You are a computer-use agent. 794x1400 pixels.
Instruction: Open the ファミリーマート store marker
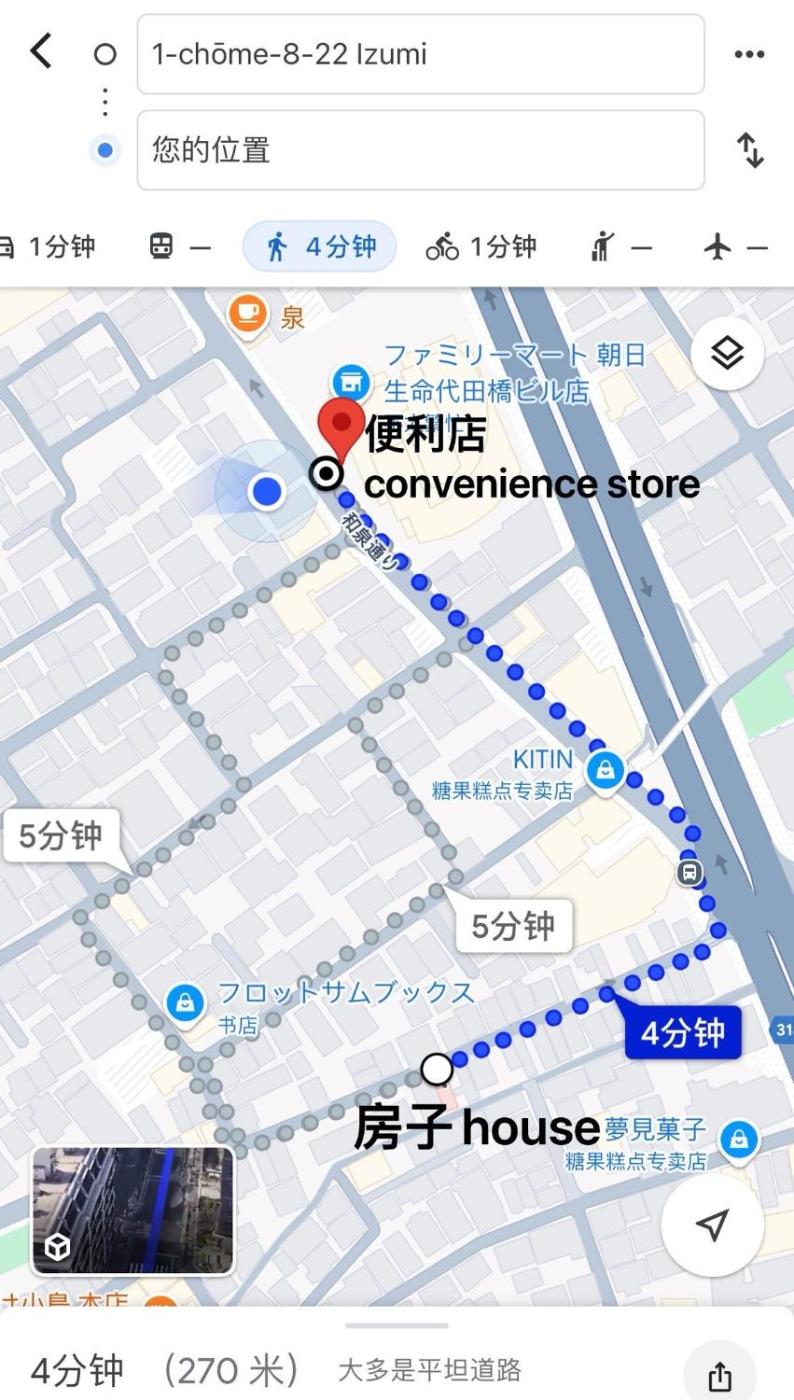tap(350, 381)
